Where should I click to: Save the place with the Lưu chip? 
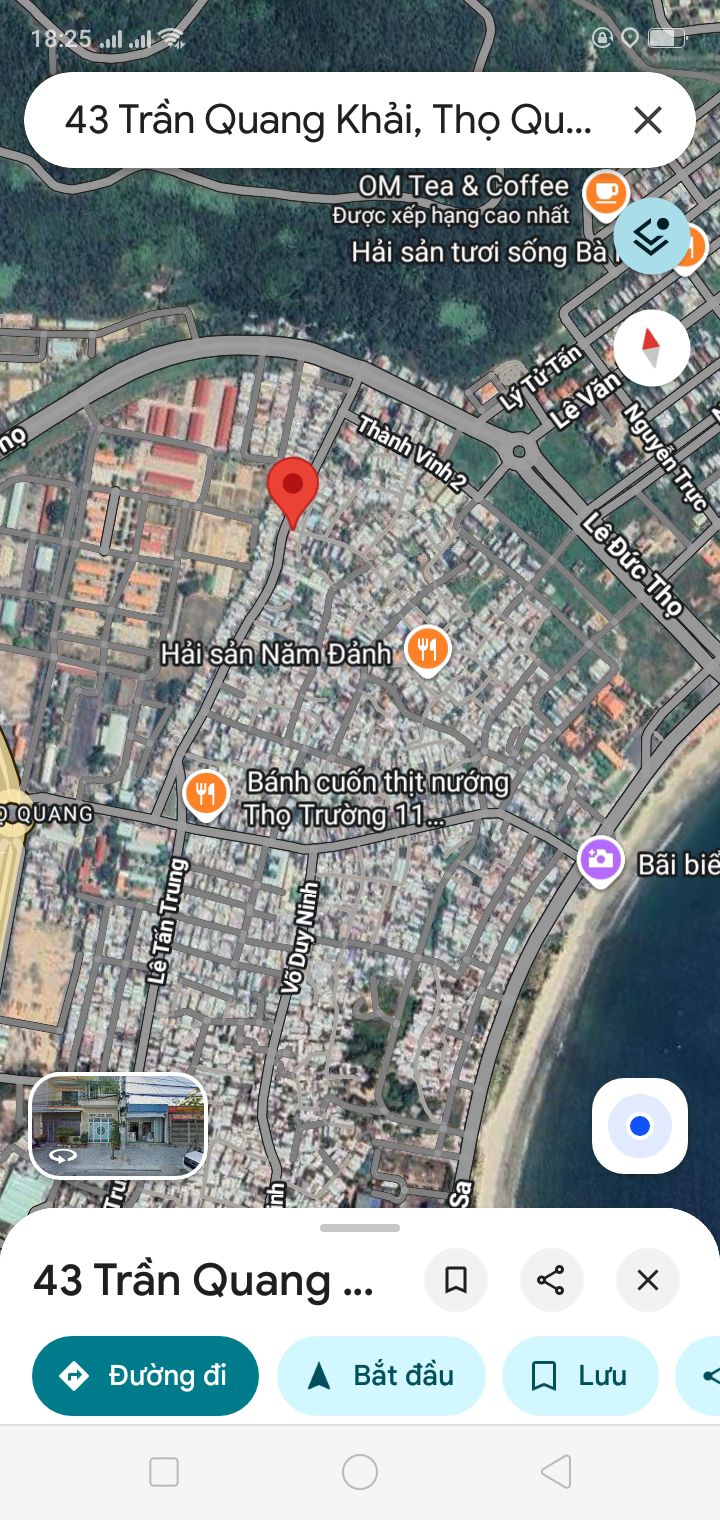[580, 1376]
